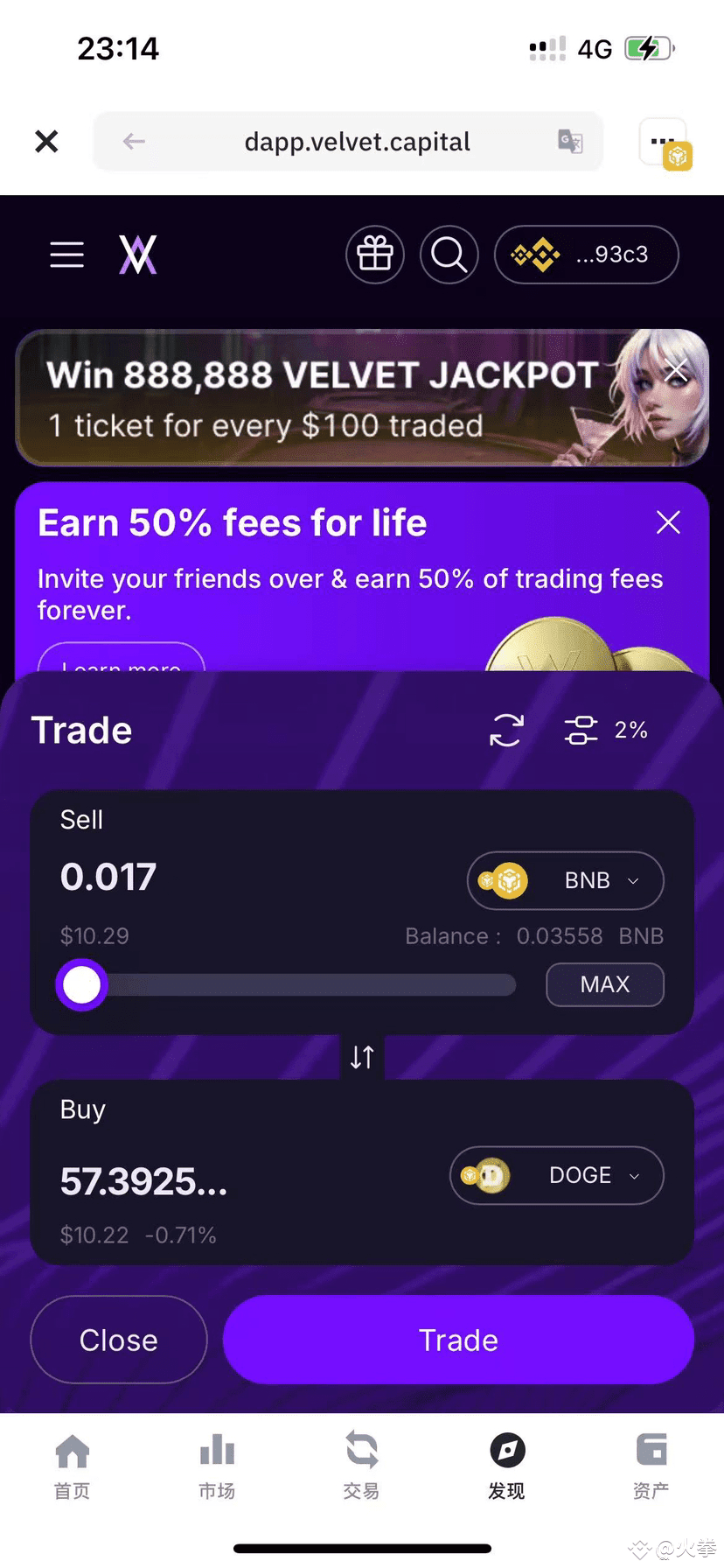
Task: Tap the sell amount slider handle
Action: tap(82, 984)
